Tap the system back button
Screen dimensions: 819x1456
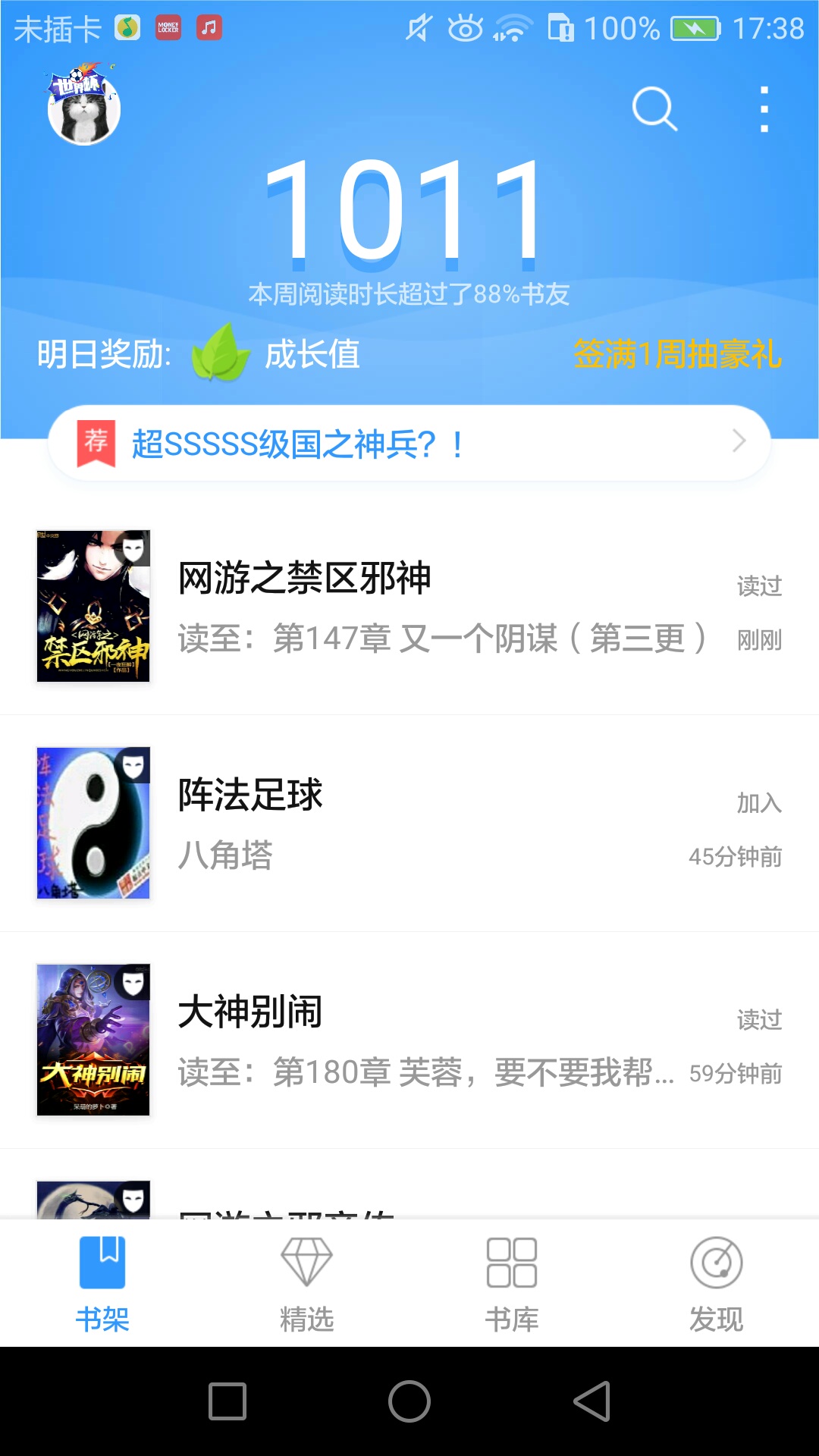pyautogui.click(x=591, y=1401)
